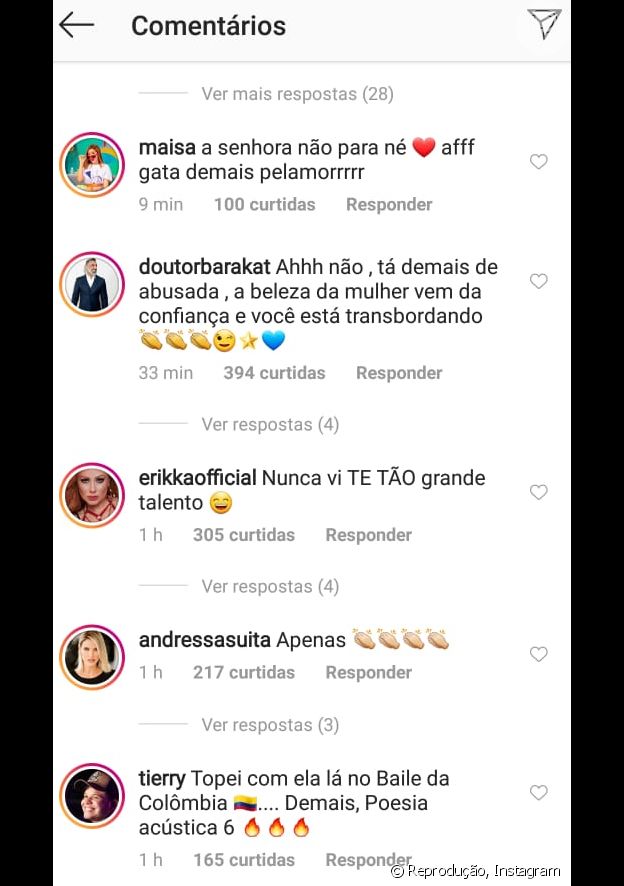Open the direct share paper-plane icon
The width and height of the screenshot is (624, 886).
tap(543, 24)
